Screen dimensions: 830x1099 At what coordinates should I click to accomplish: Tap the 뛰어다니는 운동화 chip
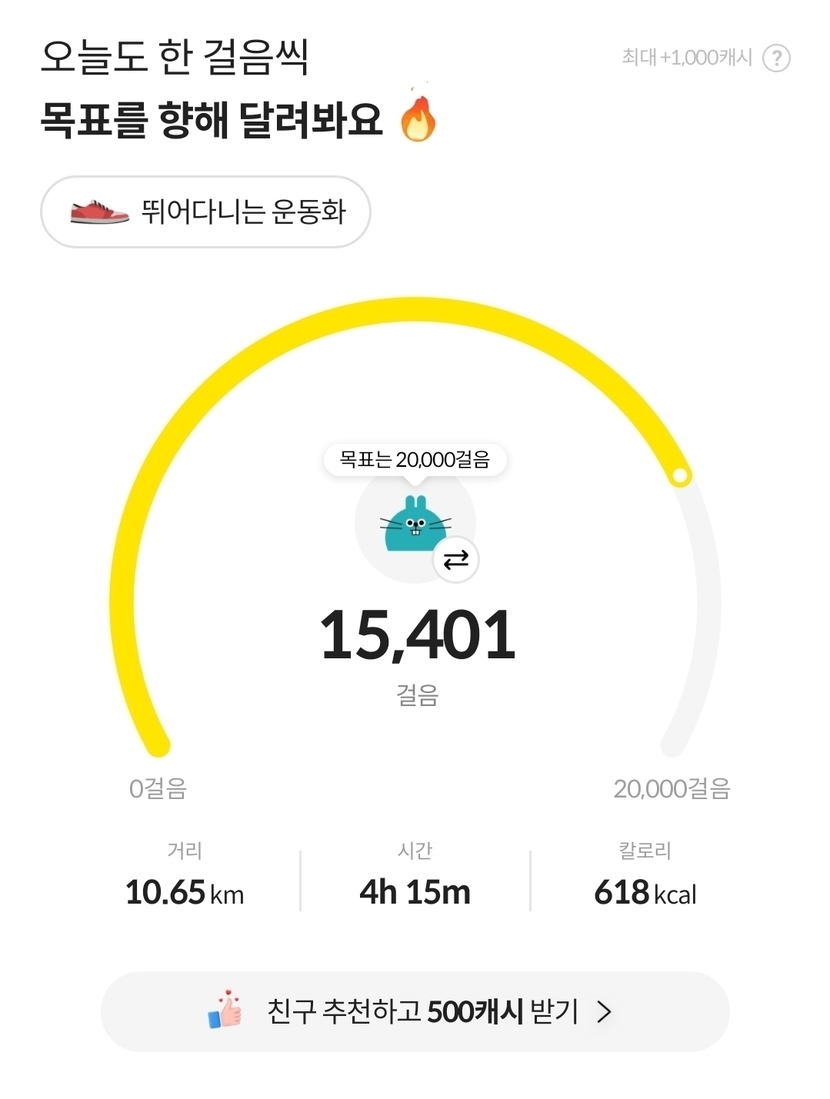tap(205, 212)
